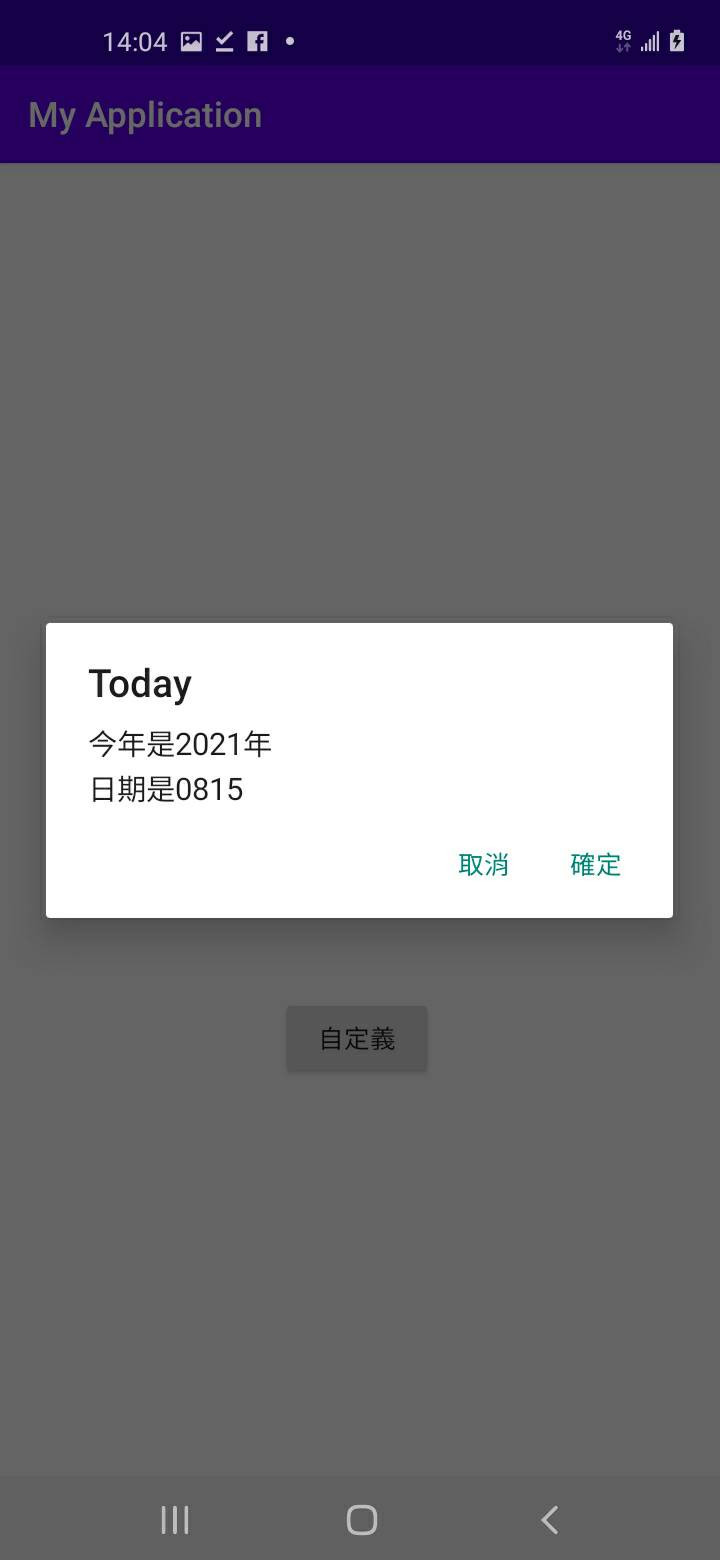Go to the home screen

(361, 1520)
